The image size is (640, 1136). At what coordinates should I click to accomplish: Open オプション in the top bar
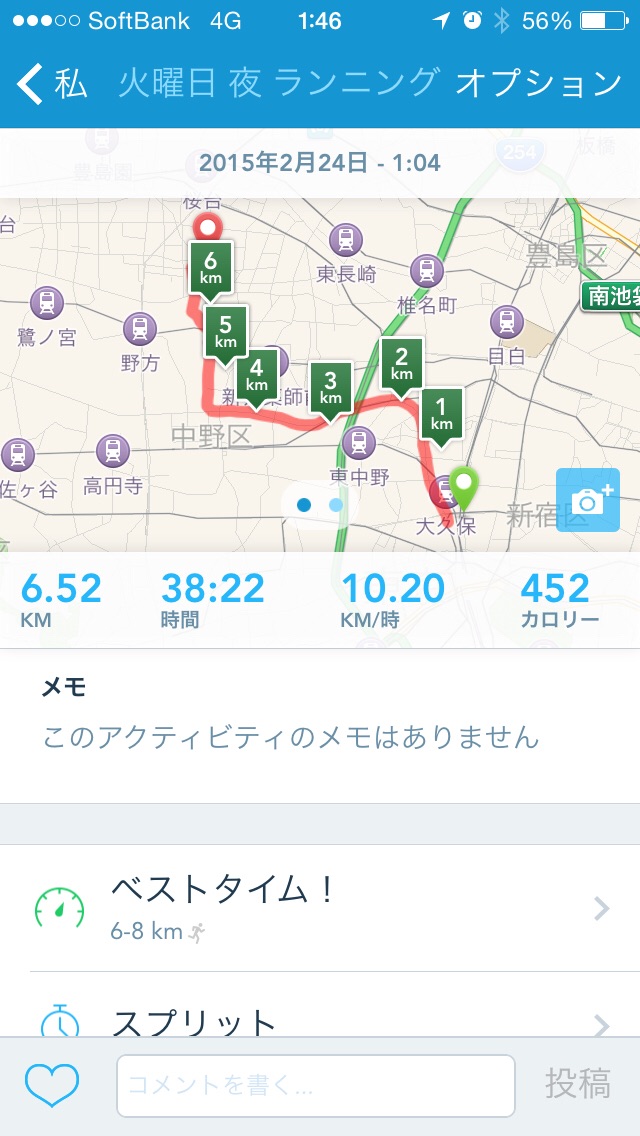coord(538,84)
